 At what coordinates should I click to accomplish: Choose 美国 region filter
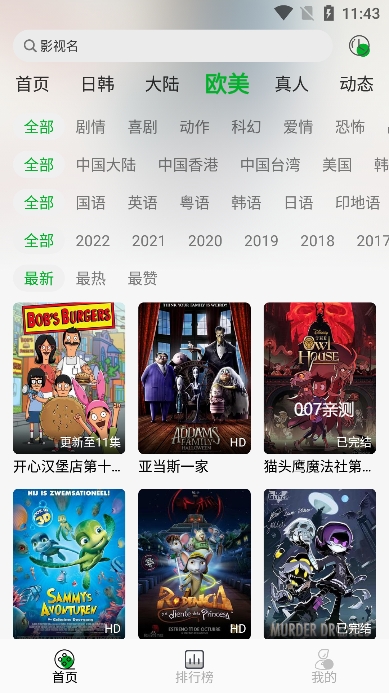[x=337, y=165]
